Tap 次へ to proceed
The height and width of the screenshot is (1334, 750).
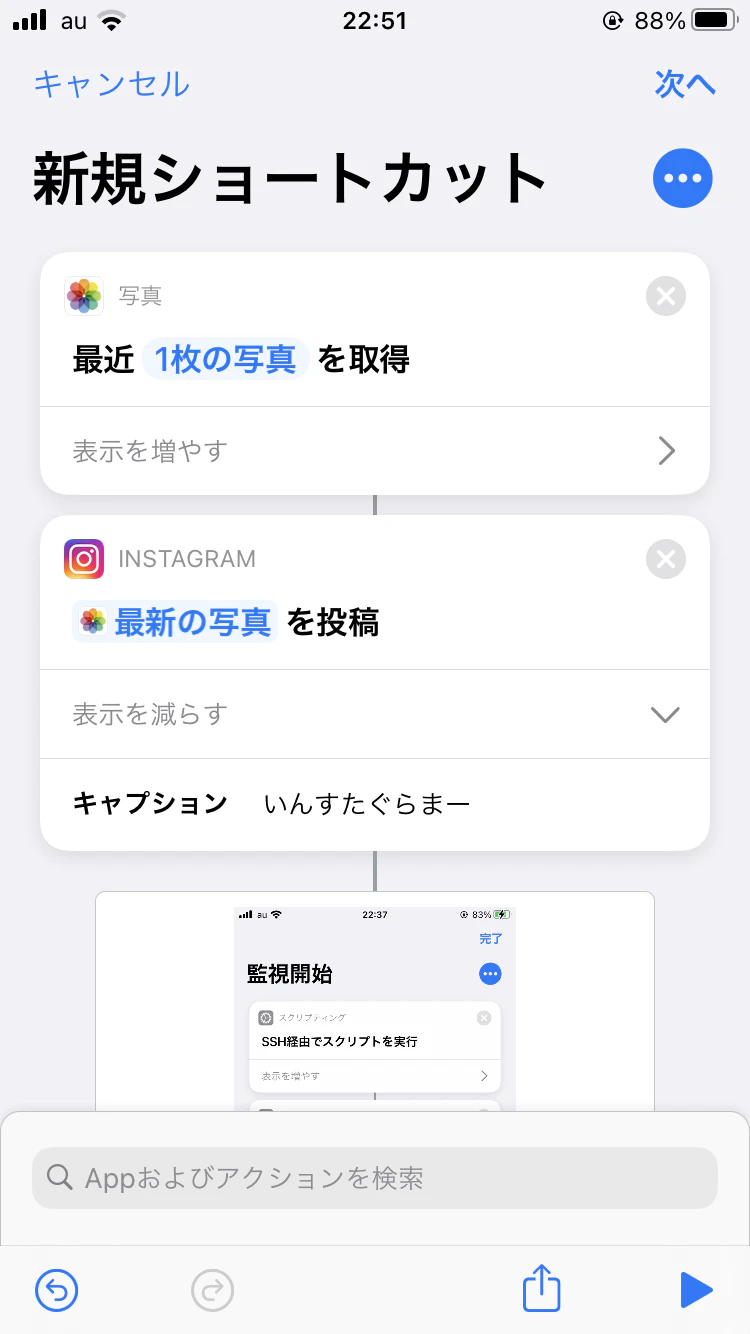coord(686,86)
